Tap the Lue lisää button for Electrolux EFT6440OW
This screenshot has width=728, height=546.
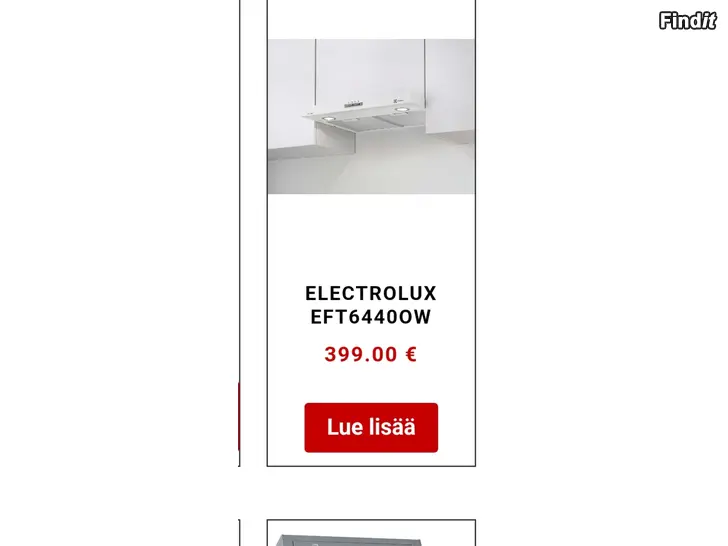pos(371,427)
